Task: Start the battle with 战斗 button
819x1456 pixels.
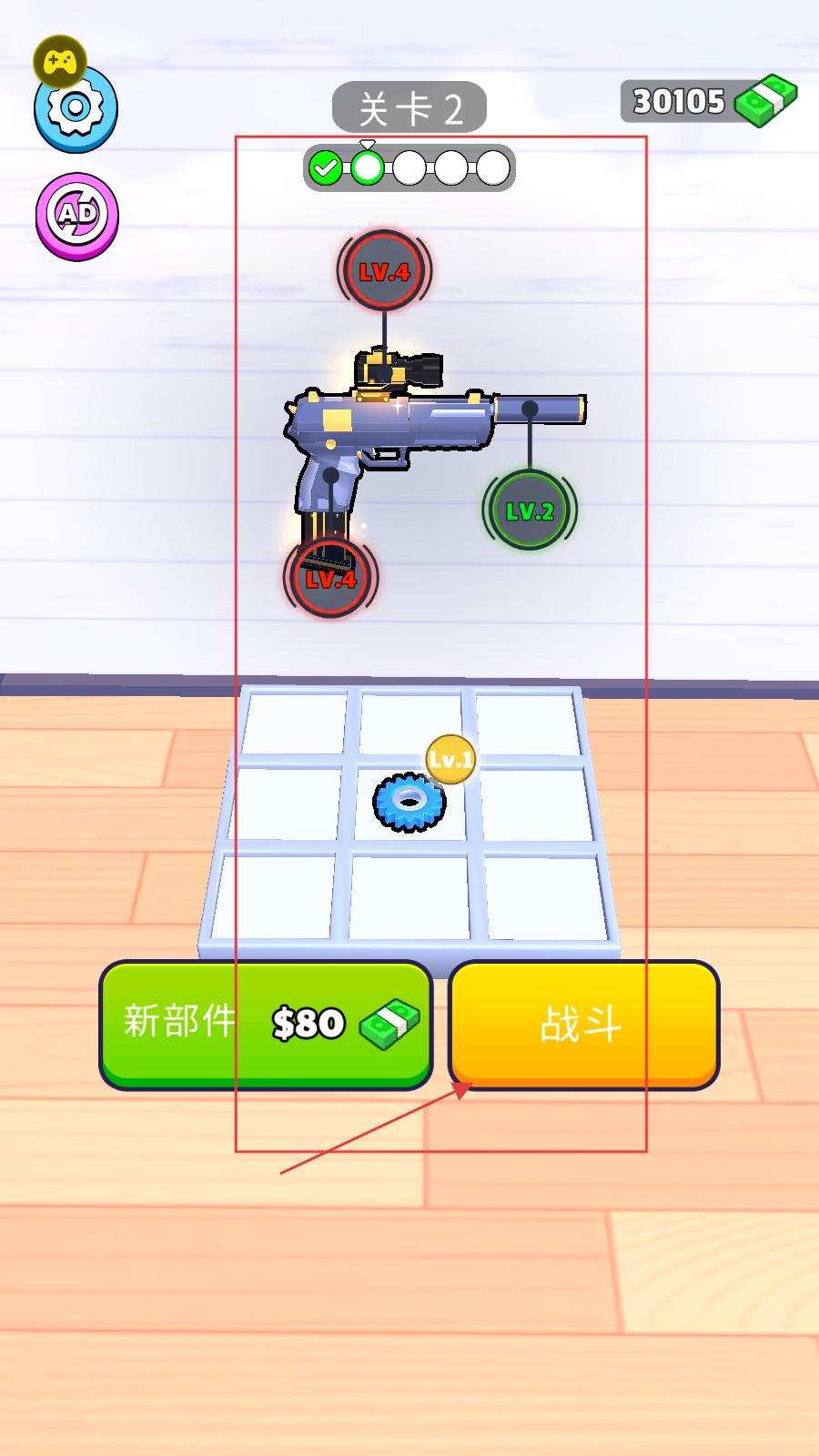Action: tap(583, 1024)
